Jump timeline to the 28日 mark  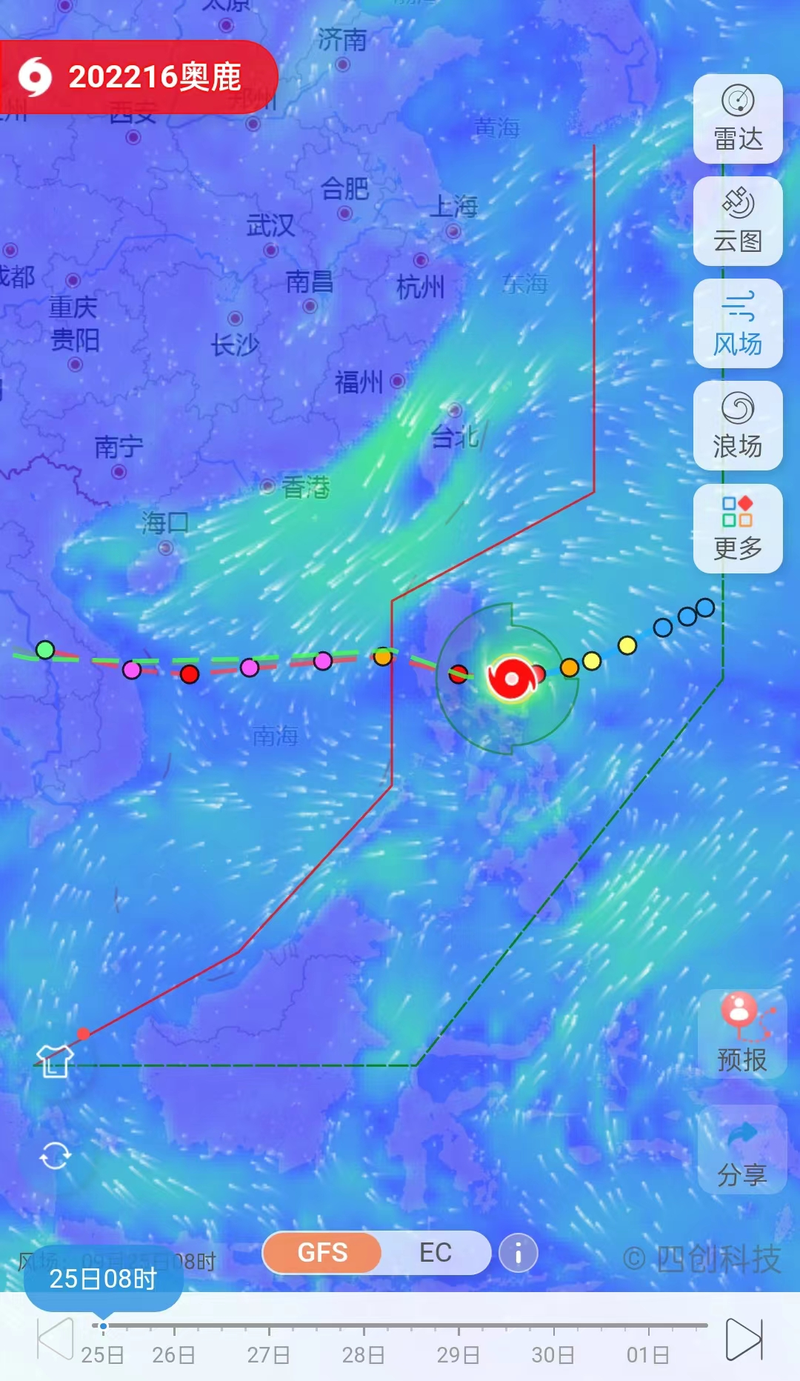point(364,1328)
